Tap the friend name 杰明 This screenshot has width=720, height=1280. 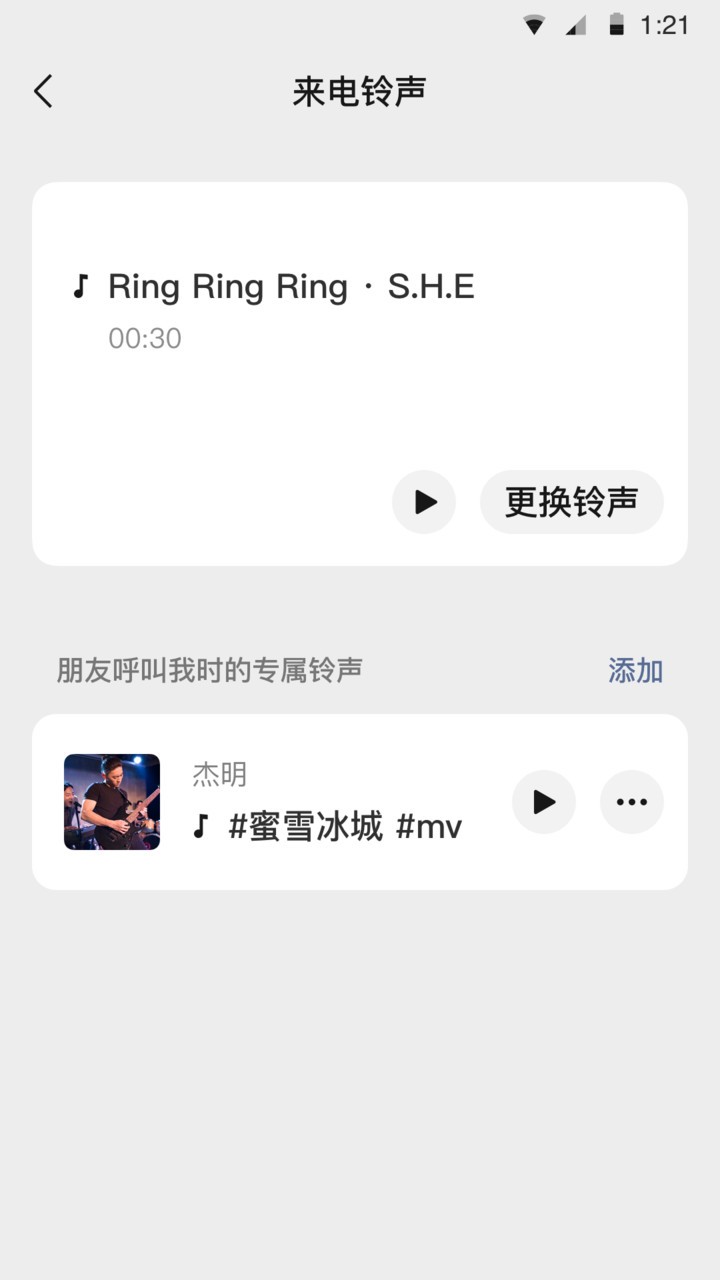[x=219, y=774]
